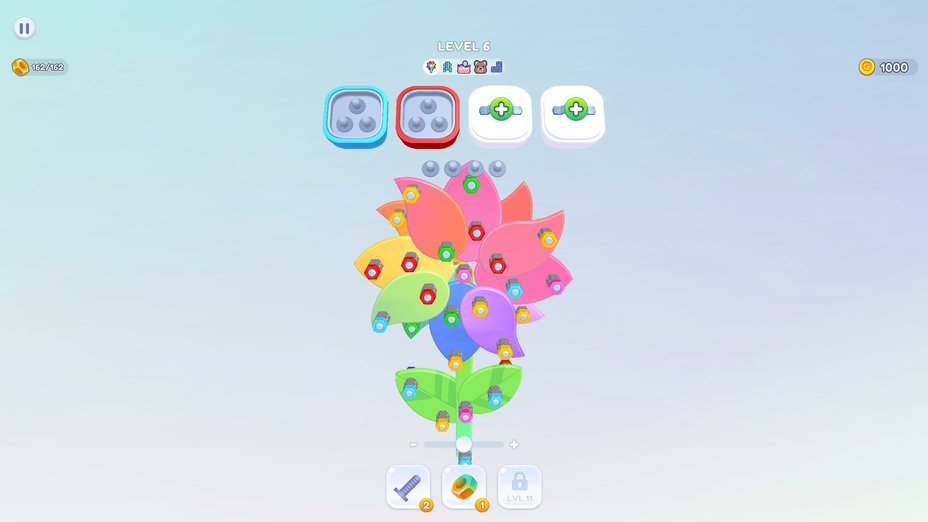Image resolution: width=928 pixels, height=522 pixels.
Task: Tap the zoom slider handle
Action: 464,444
